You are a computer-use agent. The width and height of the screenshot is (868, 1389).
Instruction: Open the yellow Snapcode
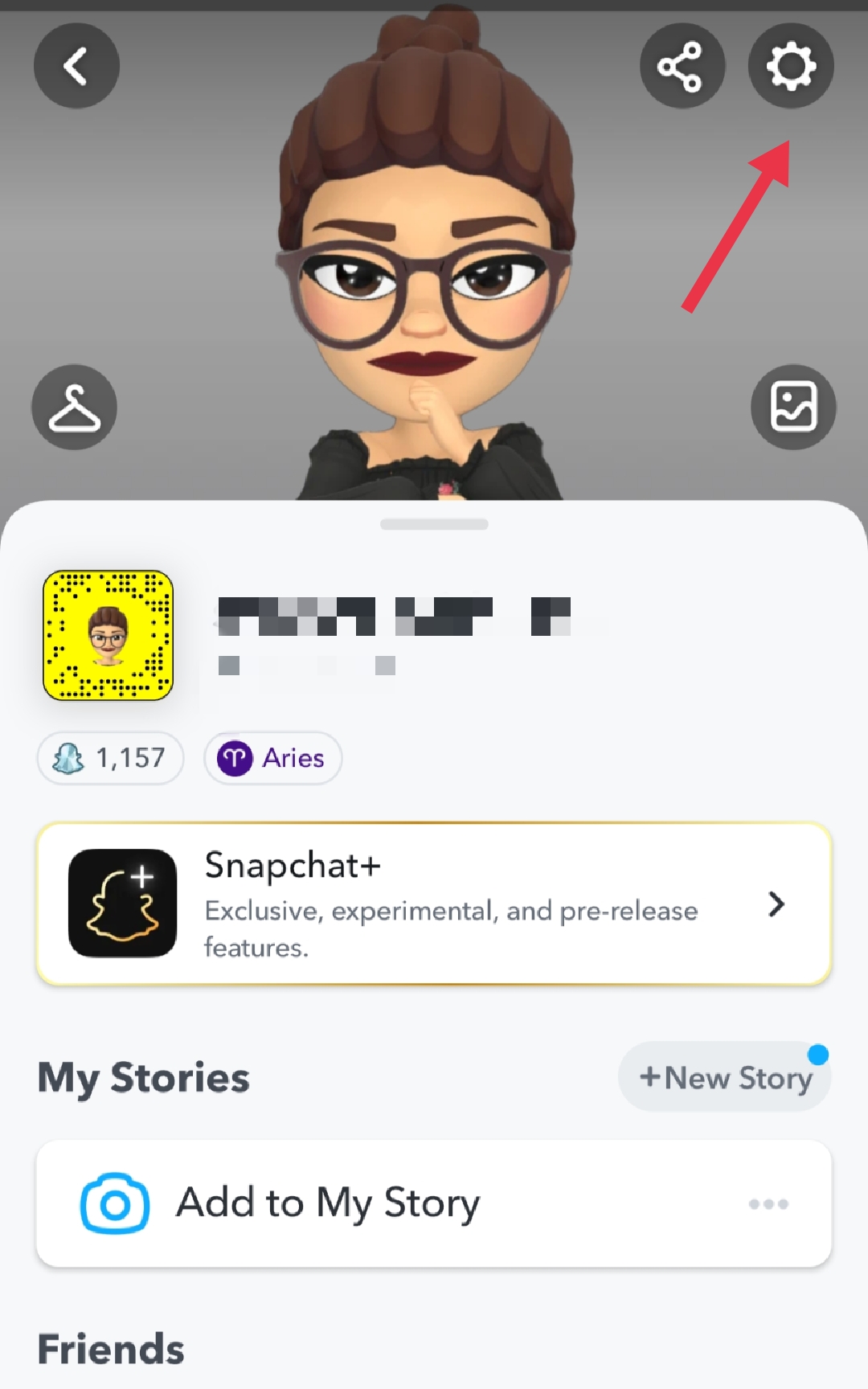tap(108, 635)
